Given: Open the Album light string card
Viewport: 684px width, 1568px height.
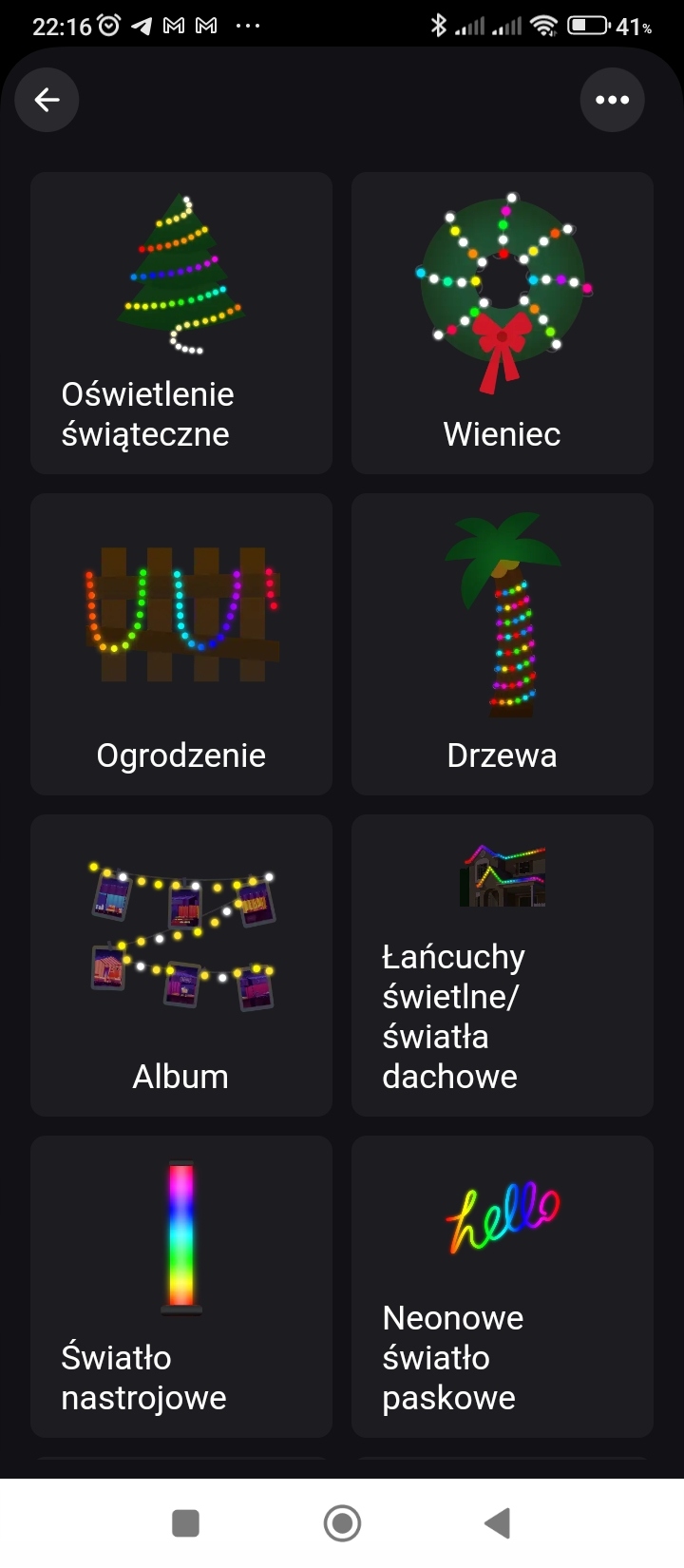Looking at the screenshot, I should [181, 966].
